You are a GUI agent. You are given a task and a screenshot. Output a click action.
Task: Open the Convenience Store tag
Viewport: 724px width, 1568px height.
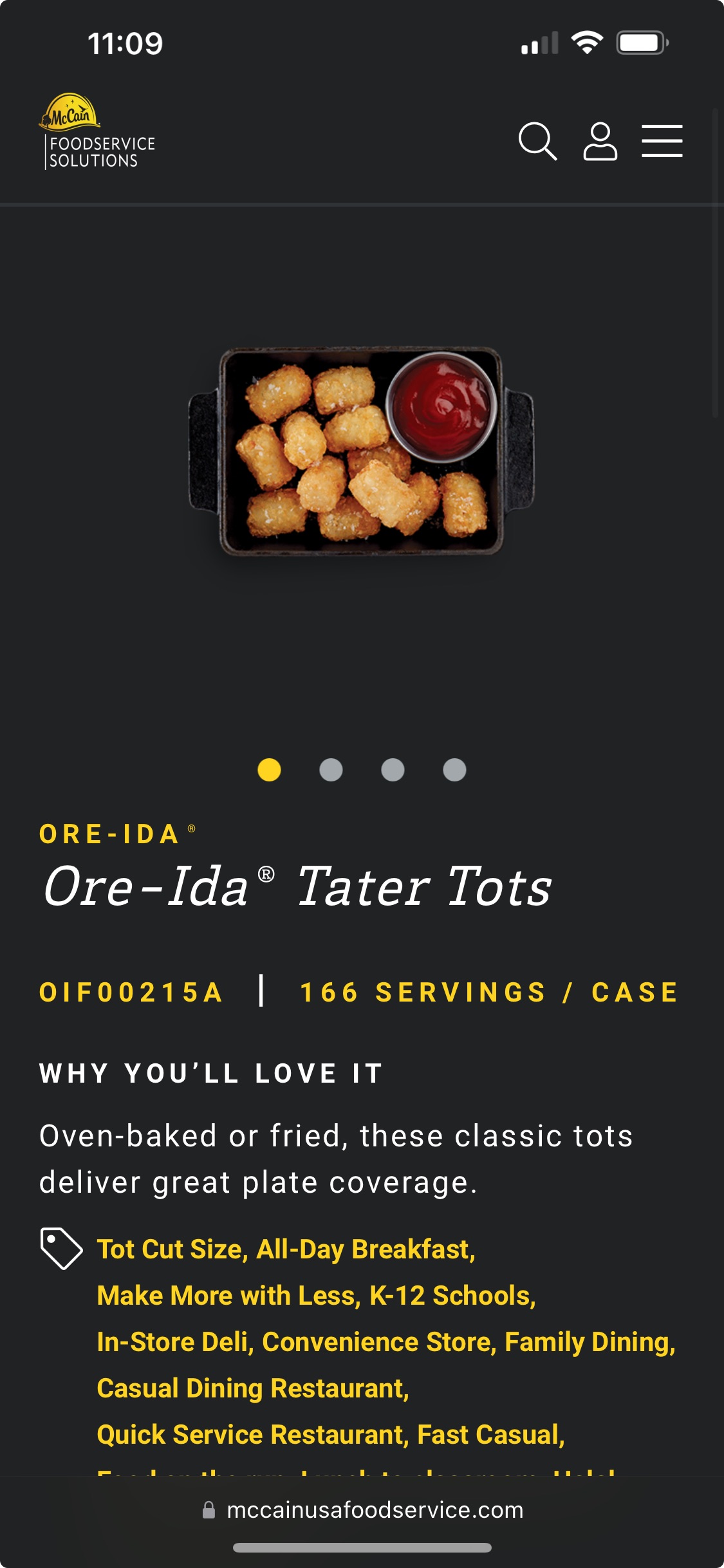379,1342
